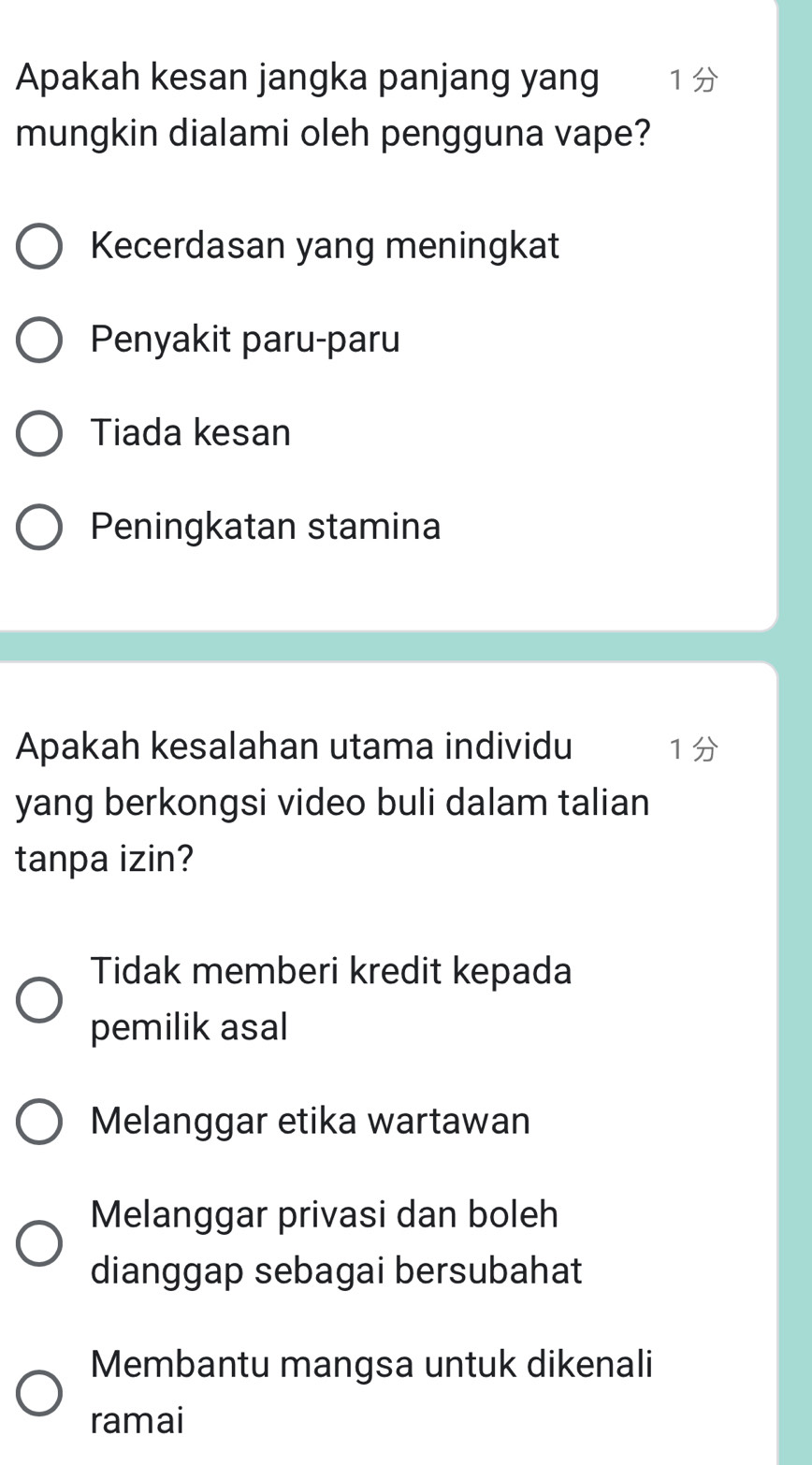Pick 'Melanggar privasi dan boleh dianggap bersubahat'
This screenshot has height=1465, width=812.
point(39,1242)
